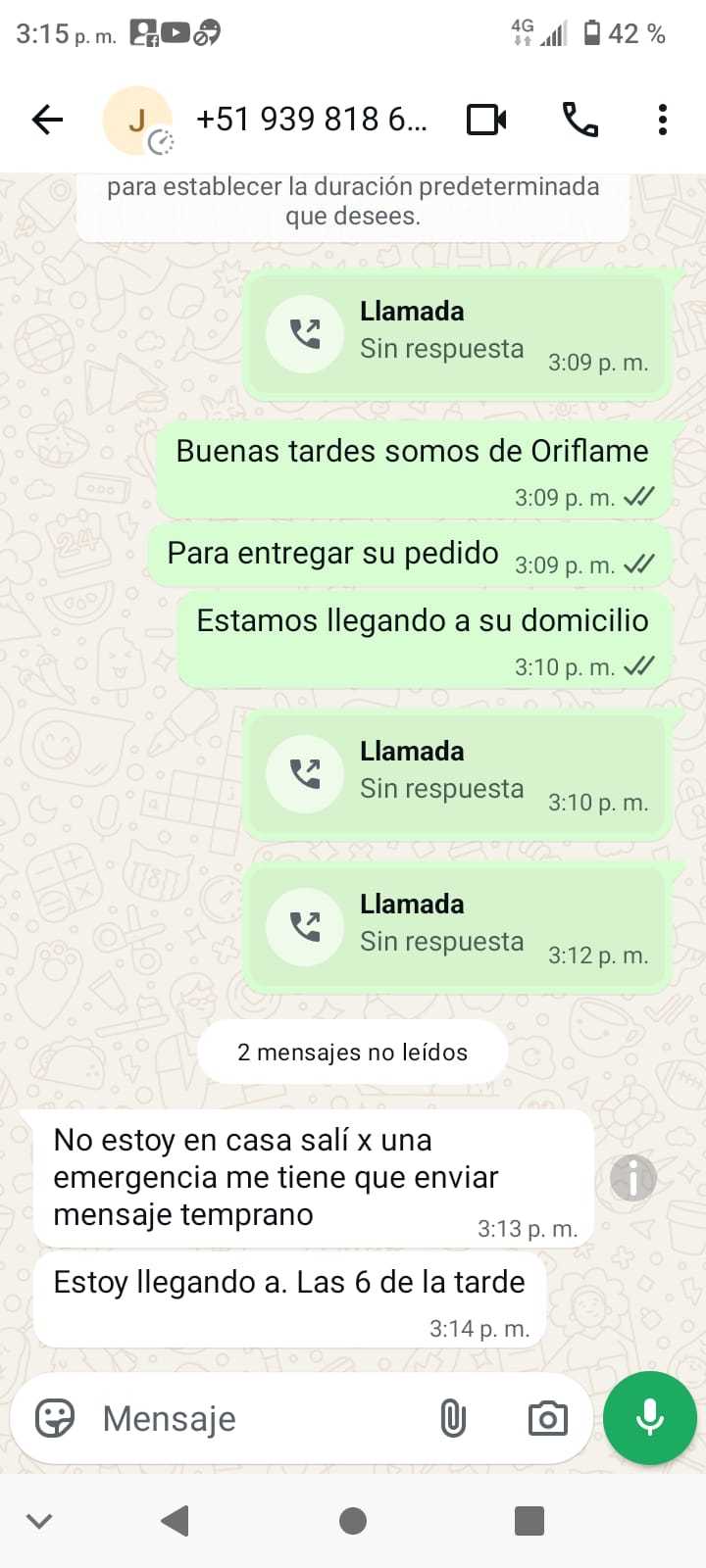Go back to the chat list

47,120
